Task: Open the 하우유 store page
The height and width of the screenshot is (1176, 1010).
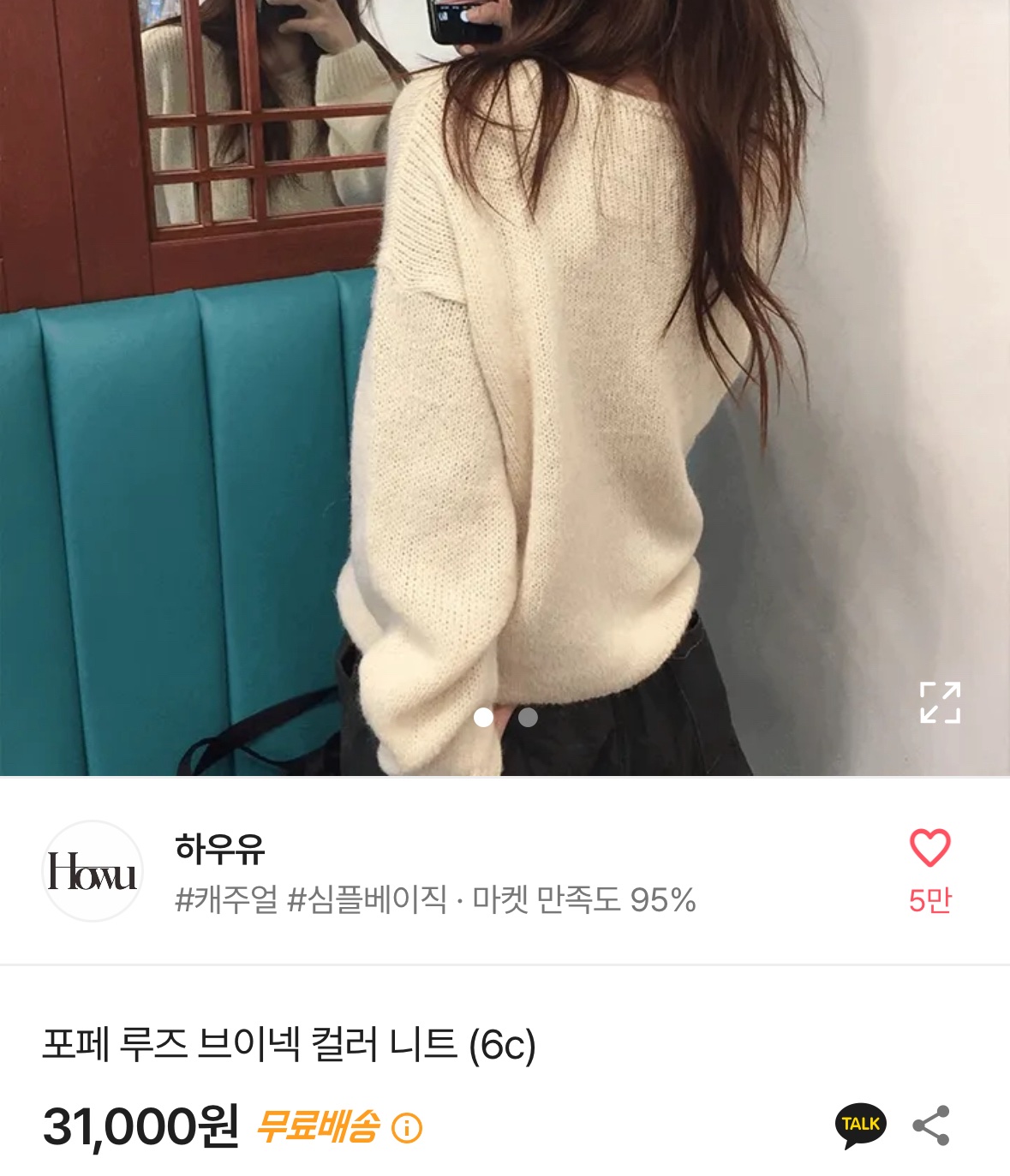Action: (220, 849)
